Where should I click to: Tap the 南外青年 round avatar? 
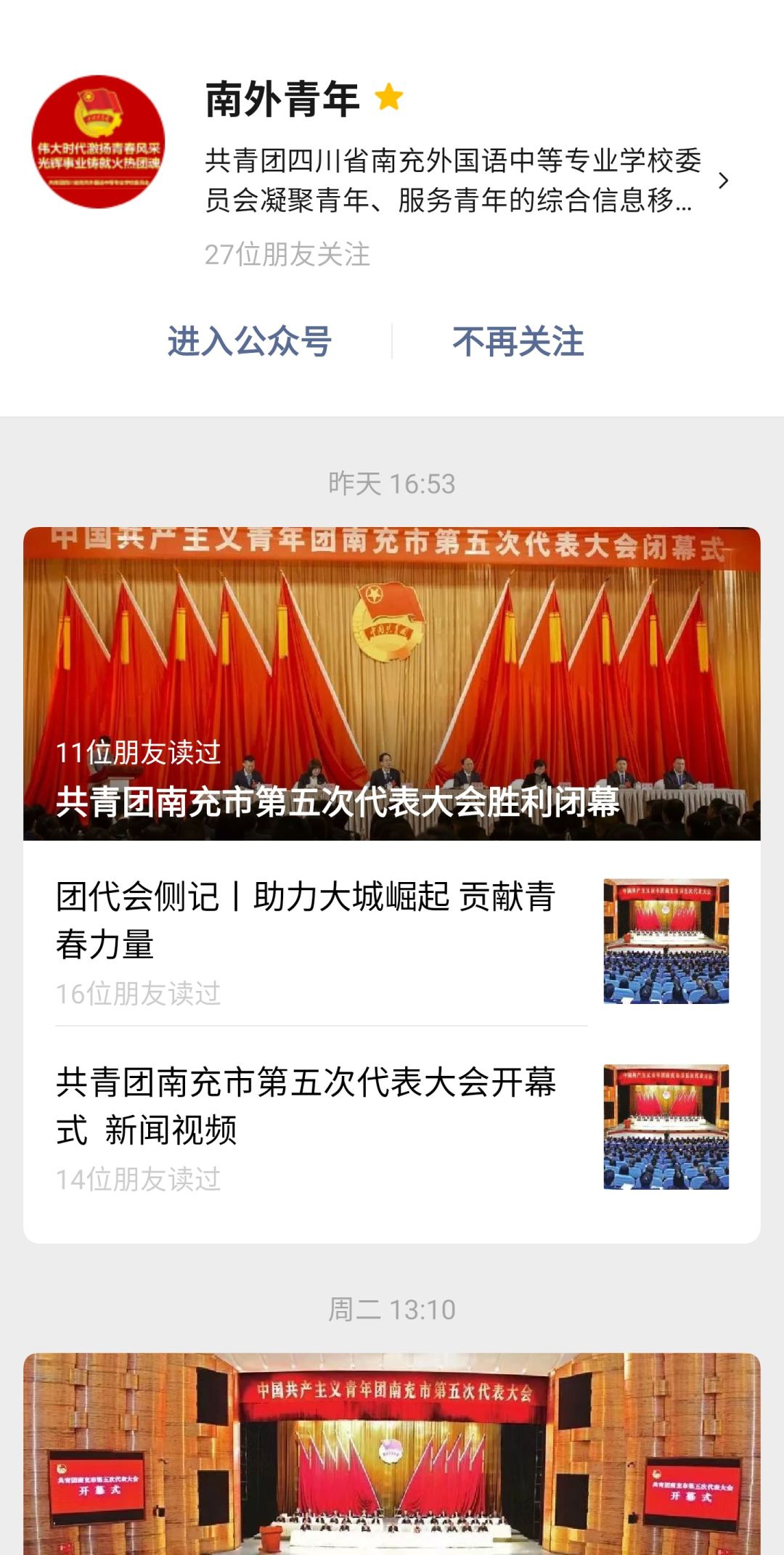(x=98, y=142)
